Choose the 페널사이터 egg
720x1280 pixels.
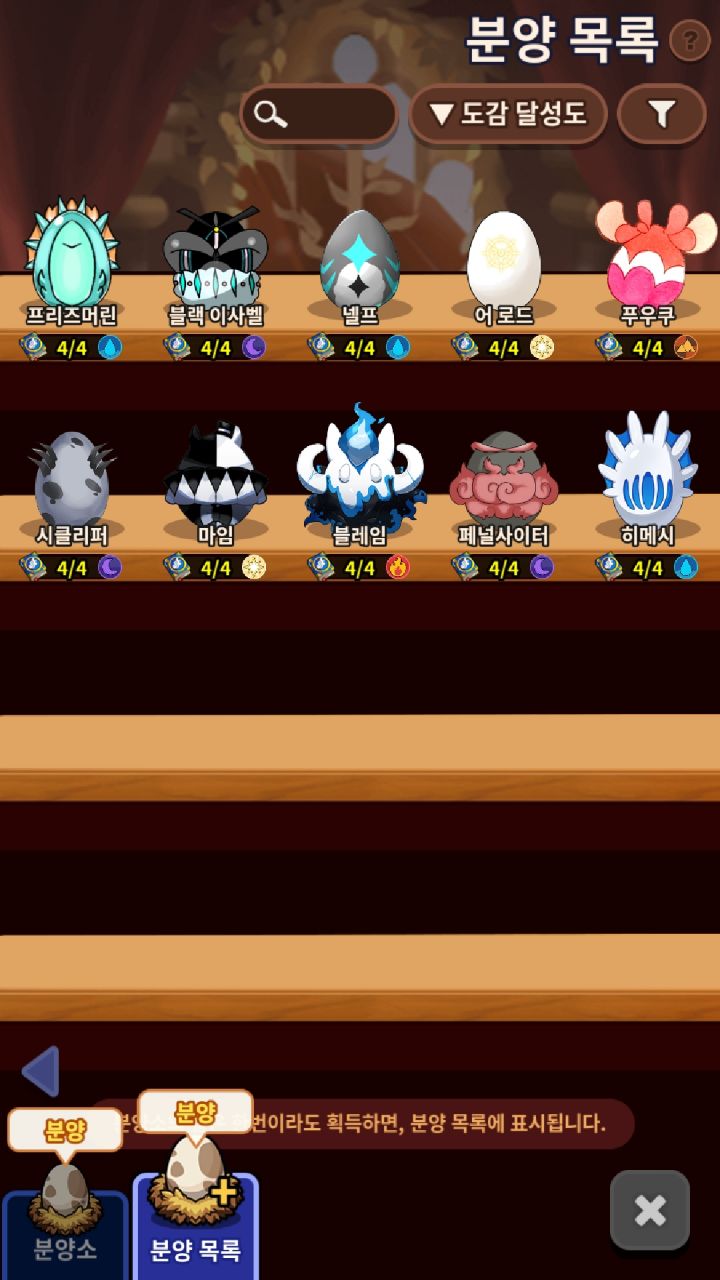tap(504, 480)
